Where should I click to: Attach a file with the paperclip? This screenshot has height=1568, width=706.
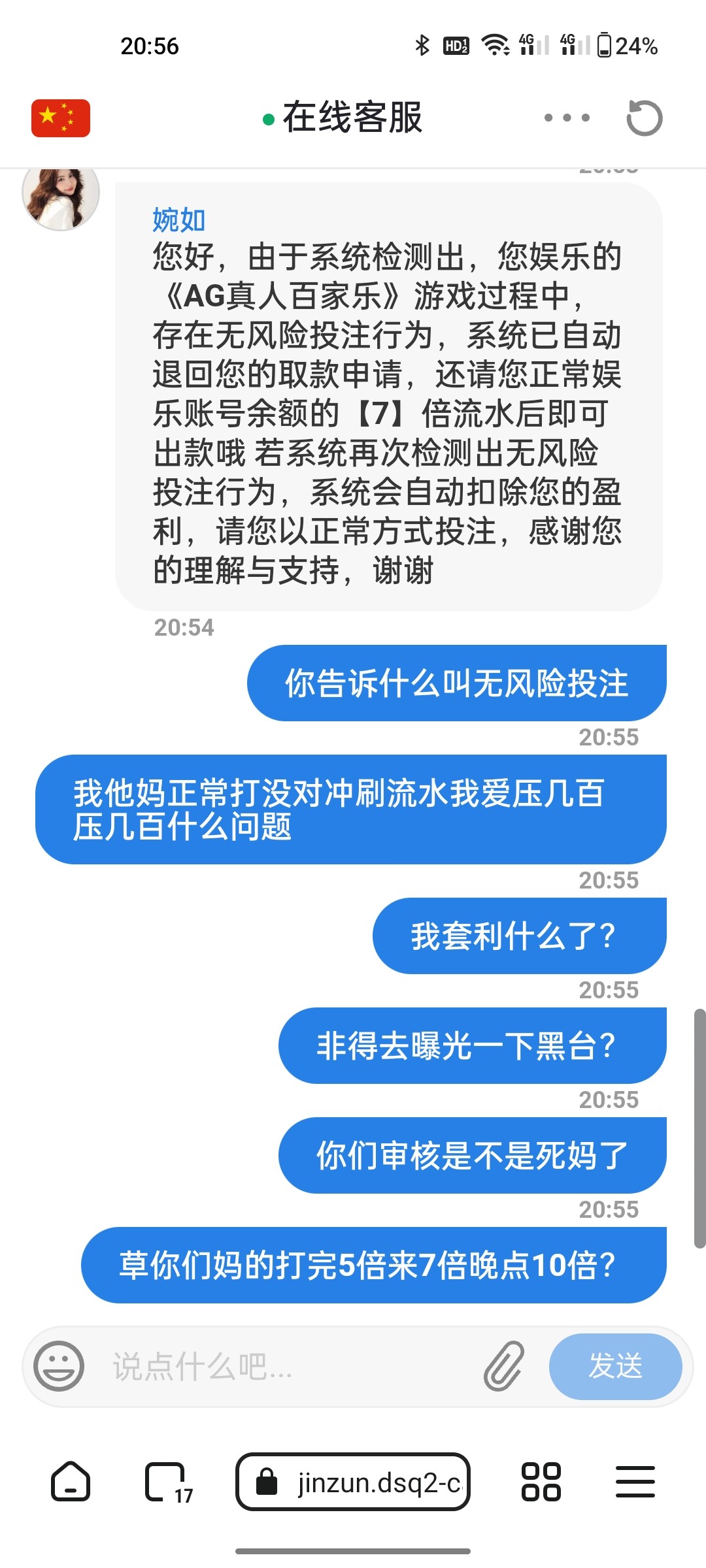[x=504, y=1366]
